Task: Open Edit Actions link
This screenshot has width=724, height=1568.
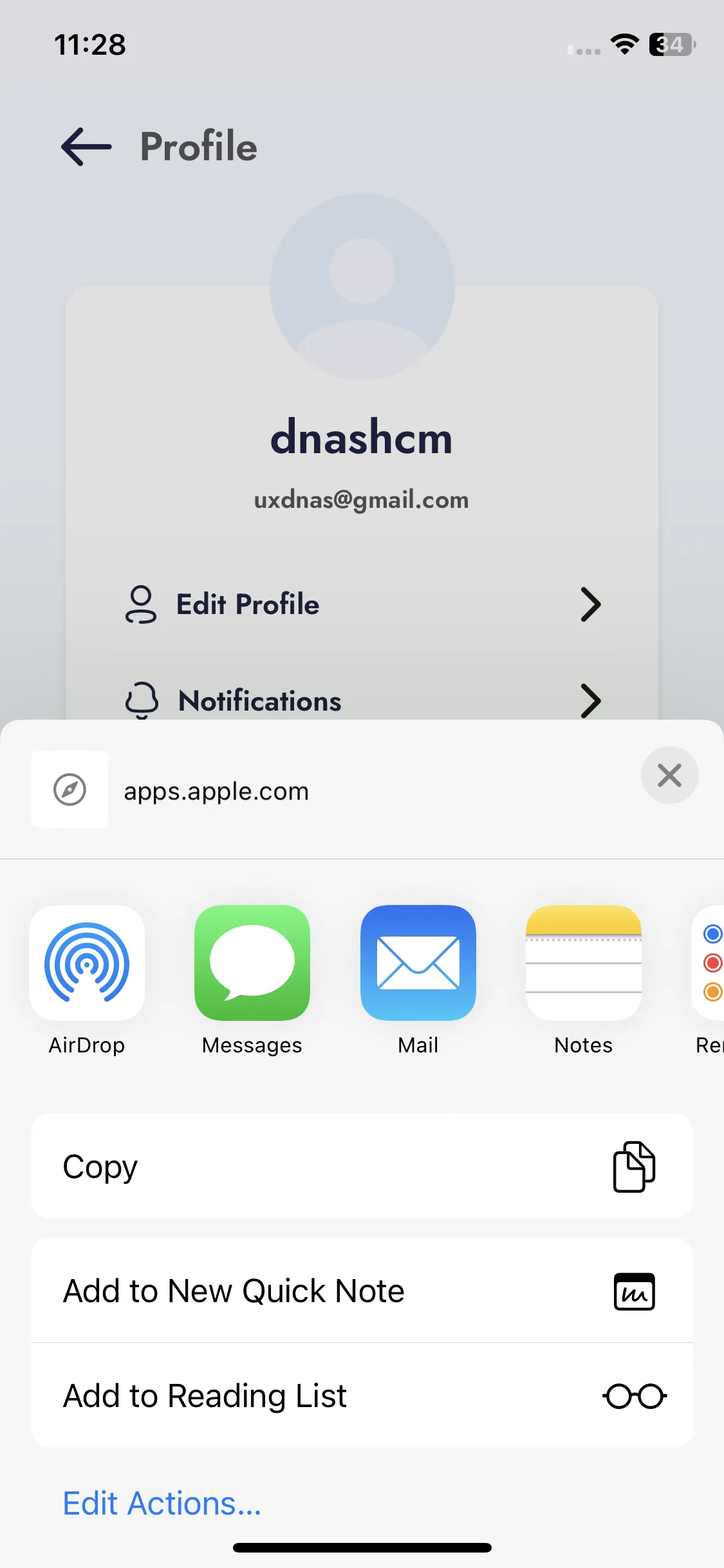Action: pos(162,1504)
